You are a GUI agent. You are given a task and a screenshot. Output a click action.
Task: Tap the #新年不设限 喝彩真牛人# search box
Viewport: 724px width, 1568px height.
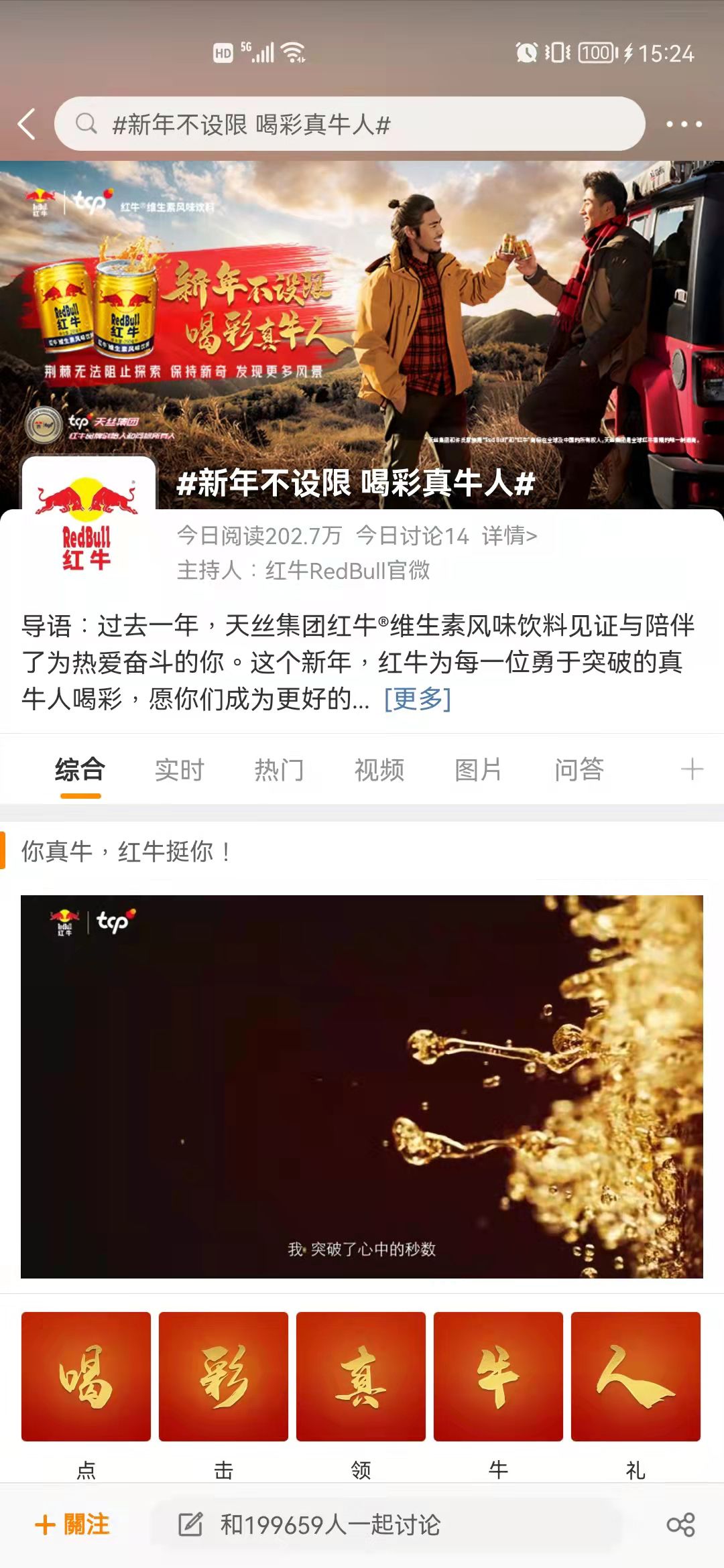coord(349,125)
